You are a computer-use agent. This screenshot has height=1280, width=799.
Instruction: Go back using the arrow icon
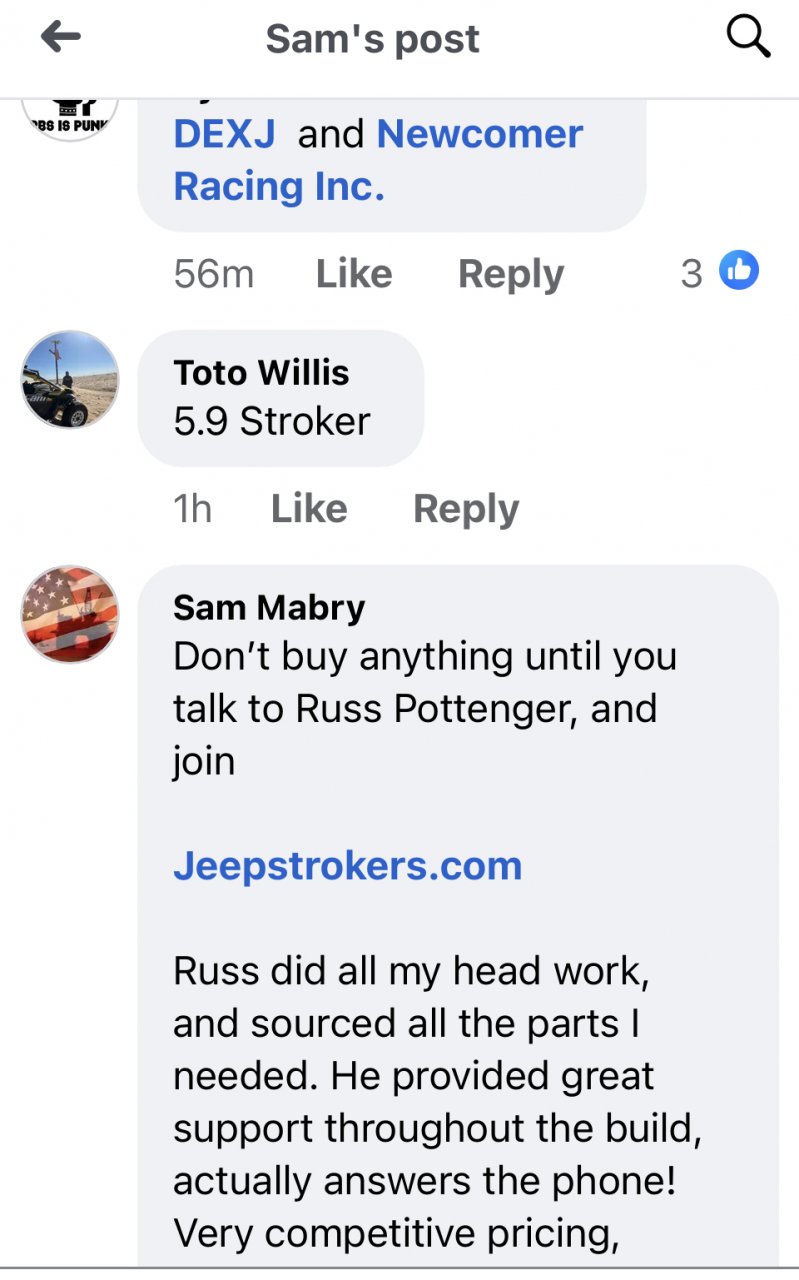point(61,38)
